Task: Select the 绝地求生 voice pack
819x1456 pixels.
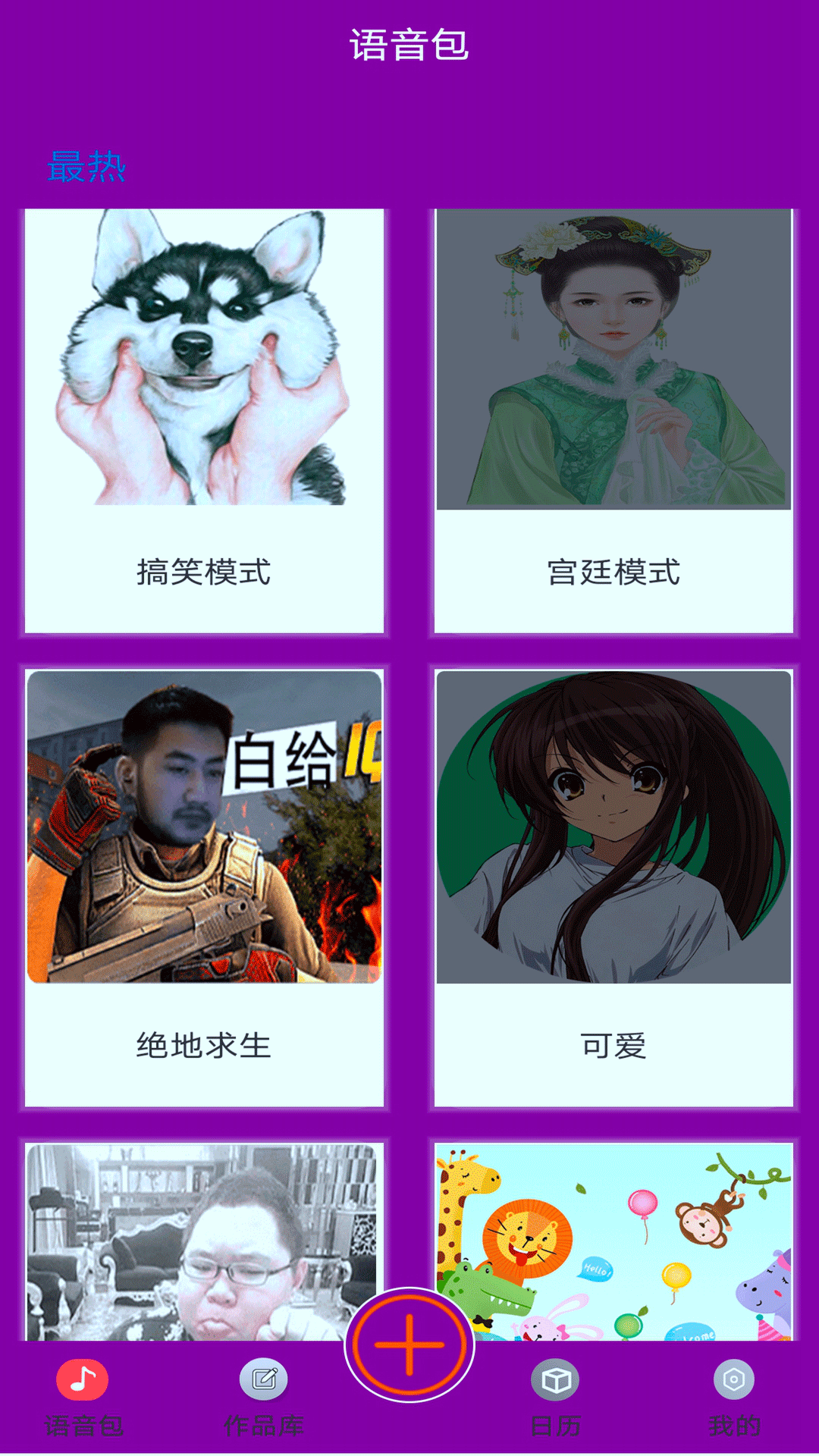Action: [x=204, y=887]
